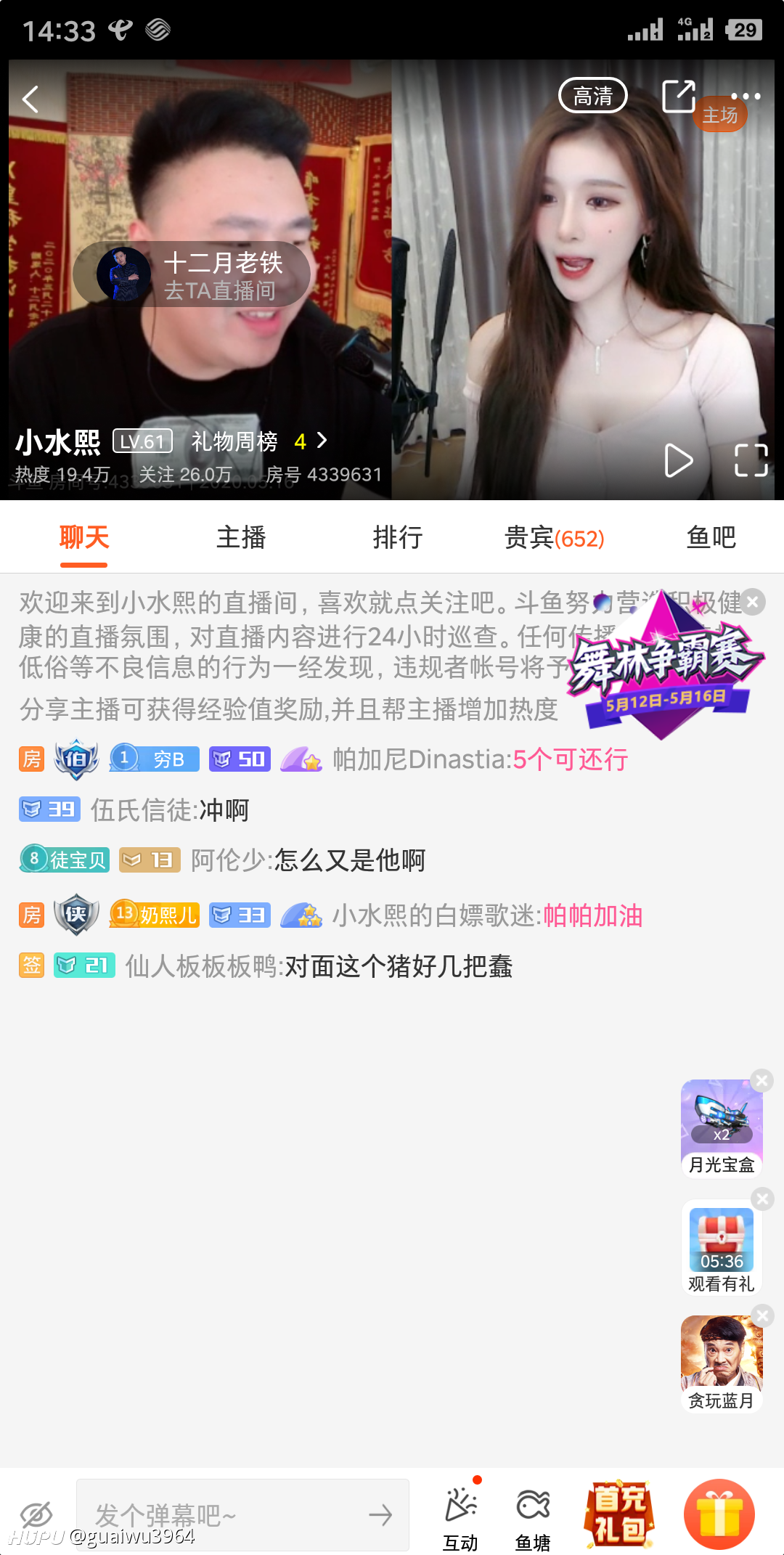Image resolution: width=784 pixels, height=1555 pixels.
Task: Open the three-dot overflow menu
Action: (746, 96)
